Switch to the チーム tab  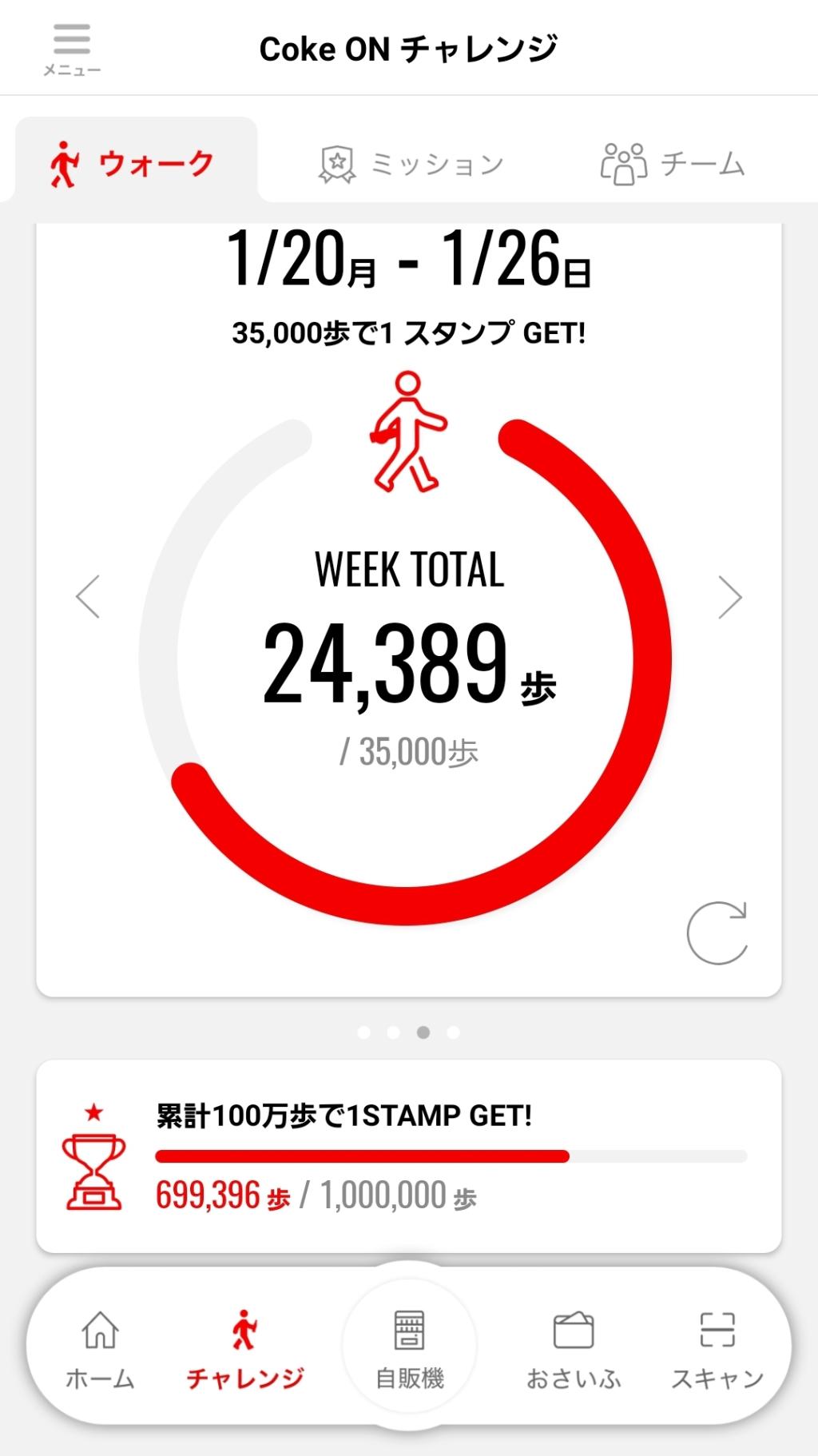673,164
